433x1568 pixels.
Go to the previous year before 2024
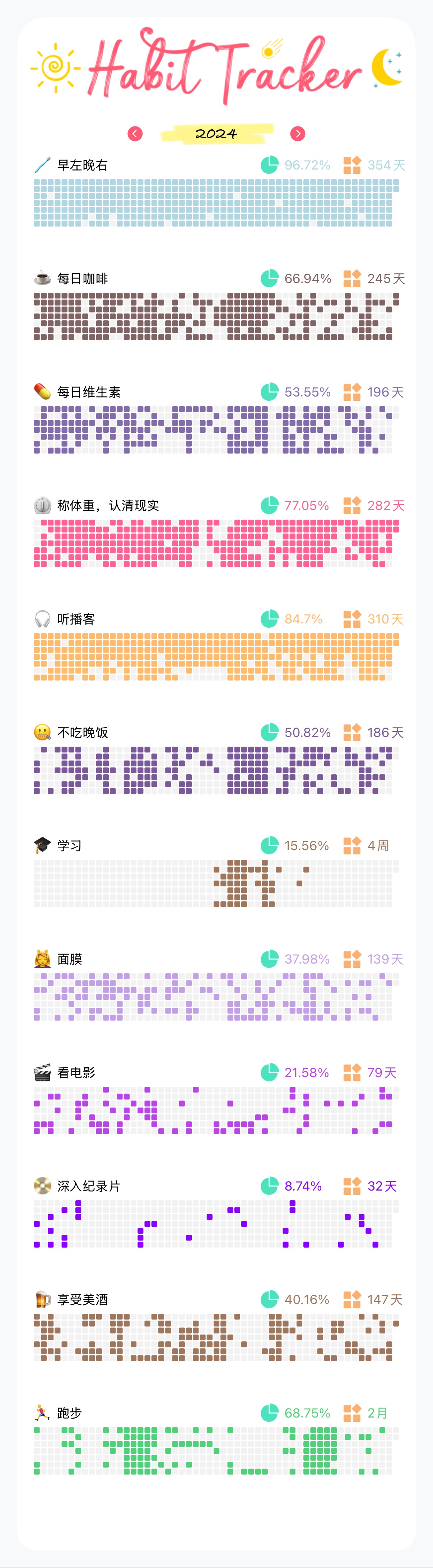(135, 134)
